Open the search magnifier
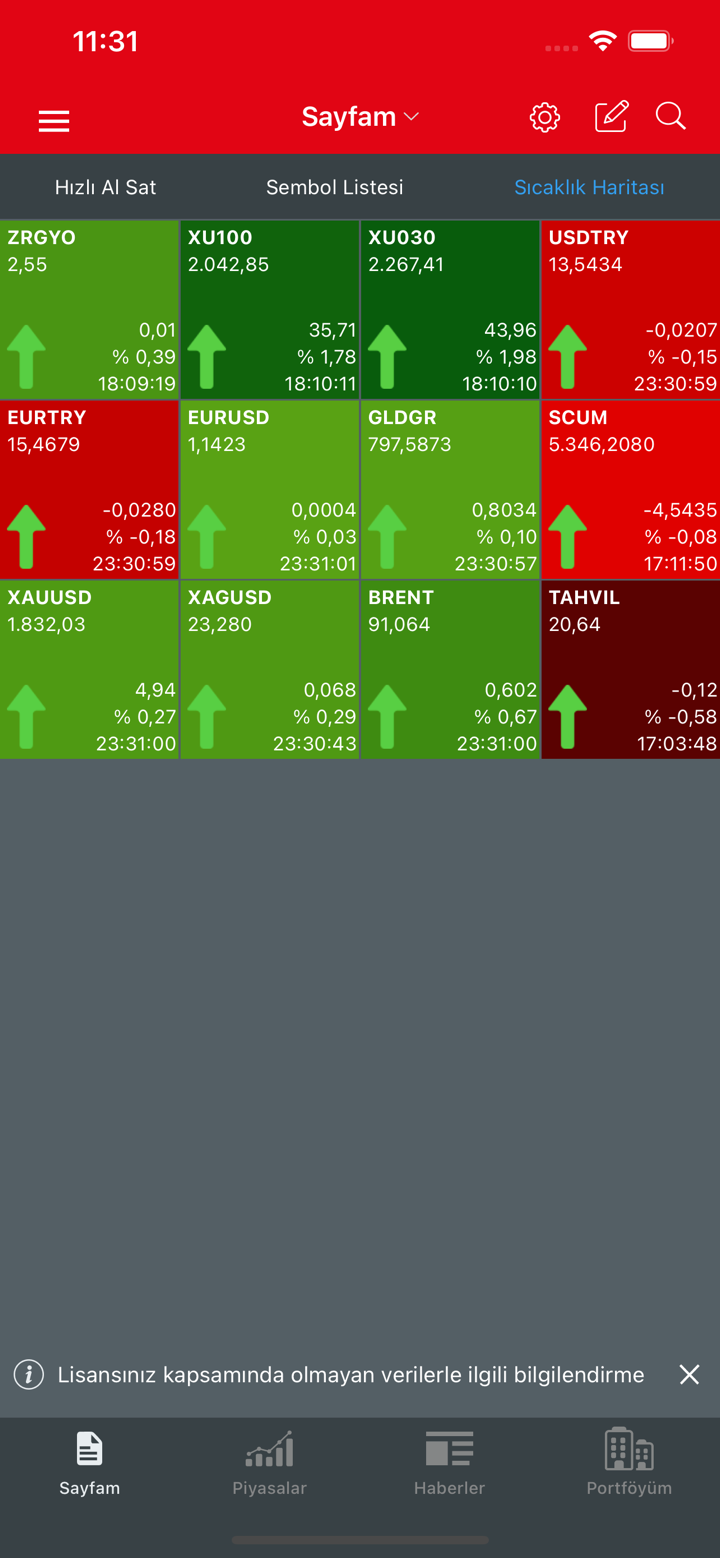This screenshot has height=1558, width=720. point(670,117)
